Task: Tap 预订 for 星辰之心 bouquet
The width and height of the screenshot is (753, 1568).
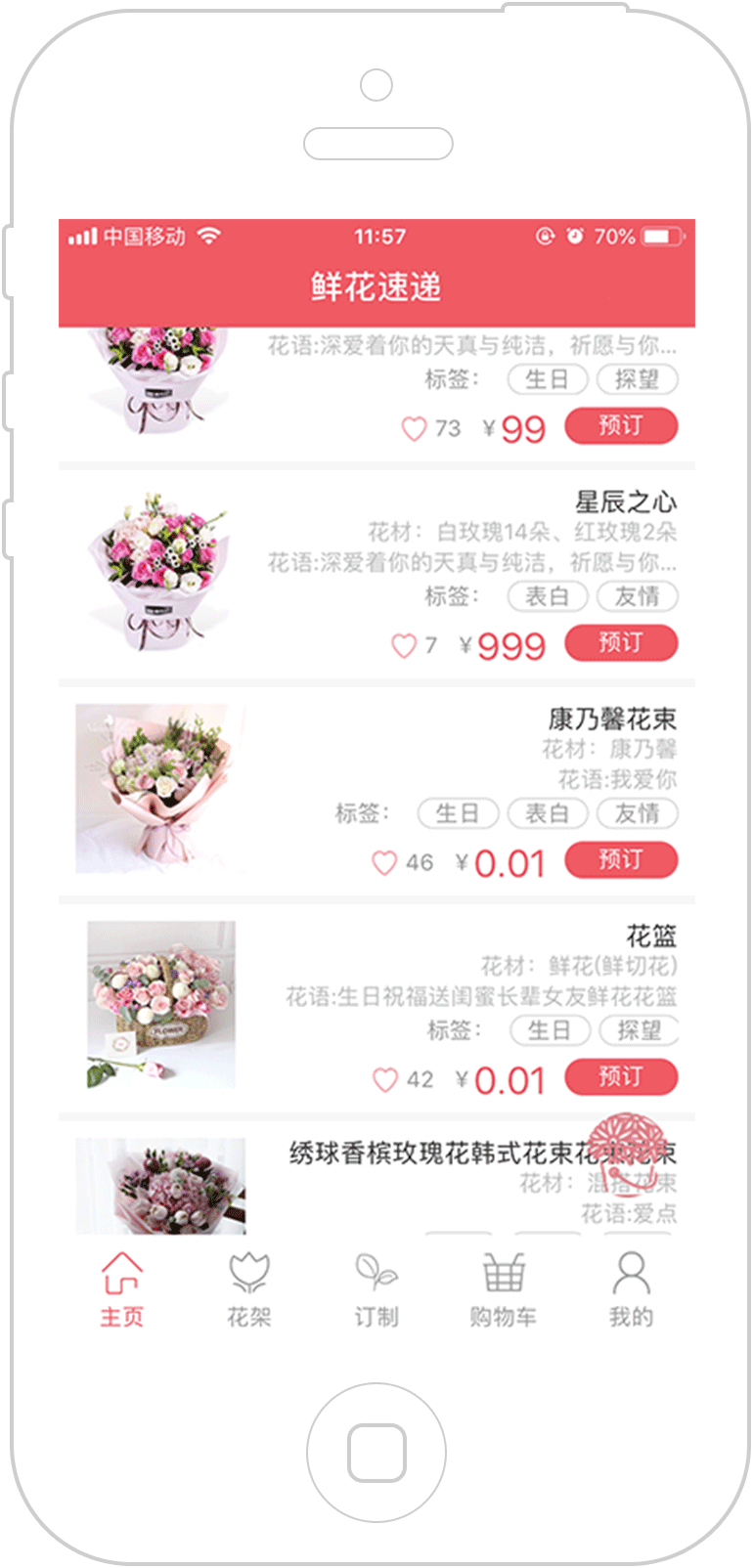Action: [x=621, y=642]
